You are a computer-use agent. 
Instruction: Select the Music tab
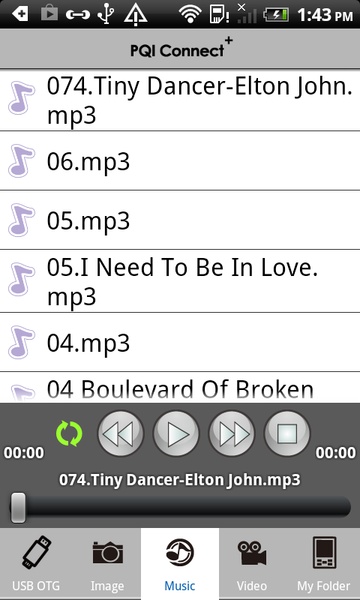(180, 564)
